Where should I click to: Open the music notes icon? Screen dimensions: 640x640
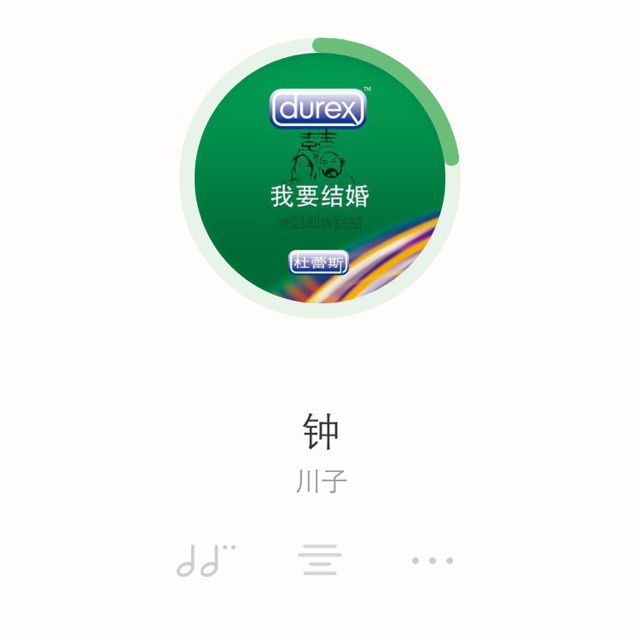pyautogui.click(x=205, y=561)
